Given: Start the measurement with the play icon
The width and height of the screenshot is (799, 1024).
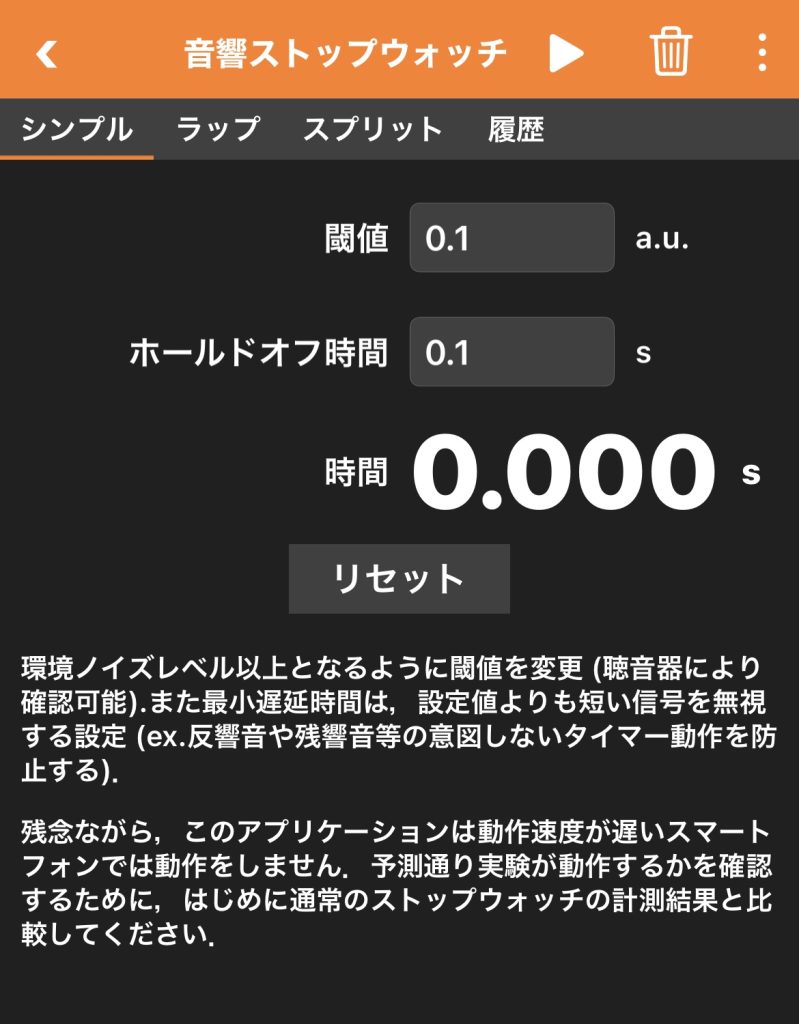Looking at the screenshot, I should (566, 53).
